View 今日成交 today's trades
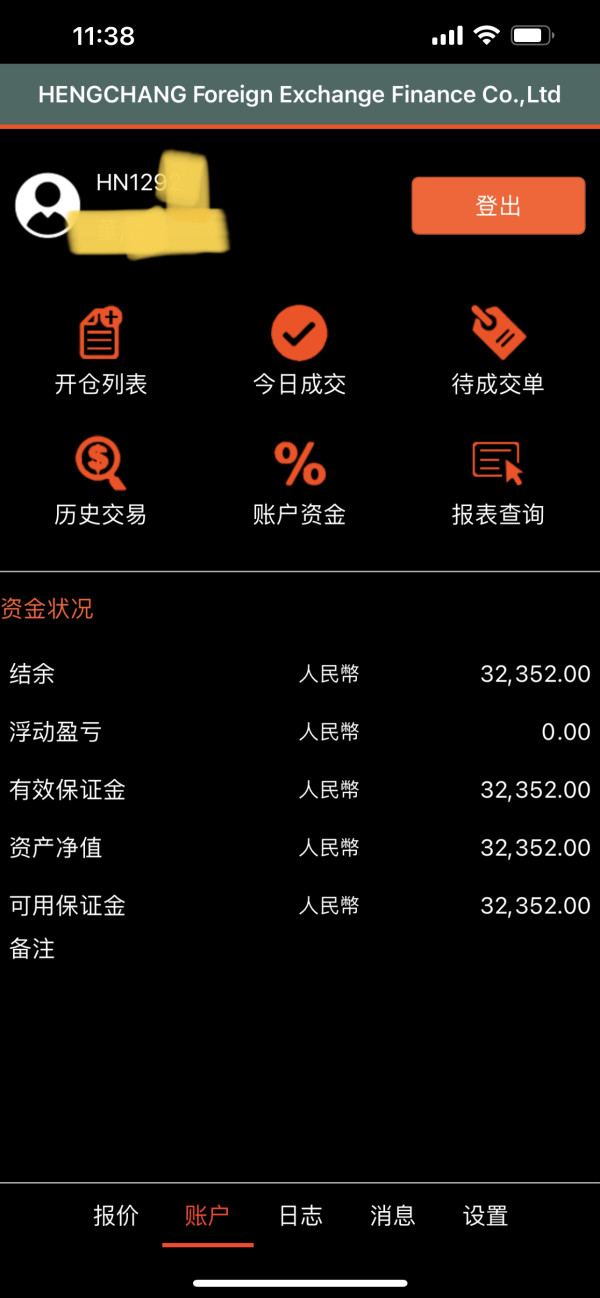Screen dimensions: 600x1298 (299, 351)
